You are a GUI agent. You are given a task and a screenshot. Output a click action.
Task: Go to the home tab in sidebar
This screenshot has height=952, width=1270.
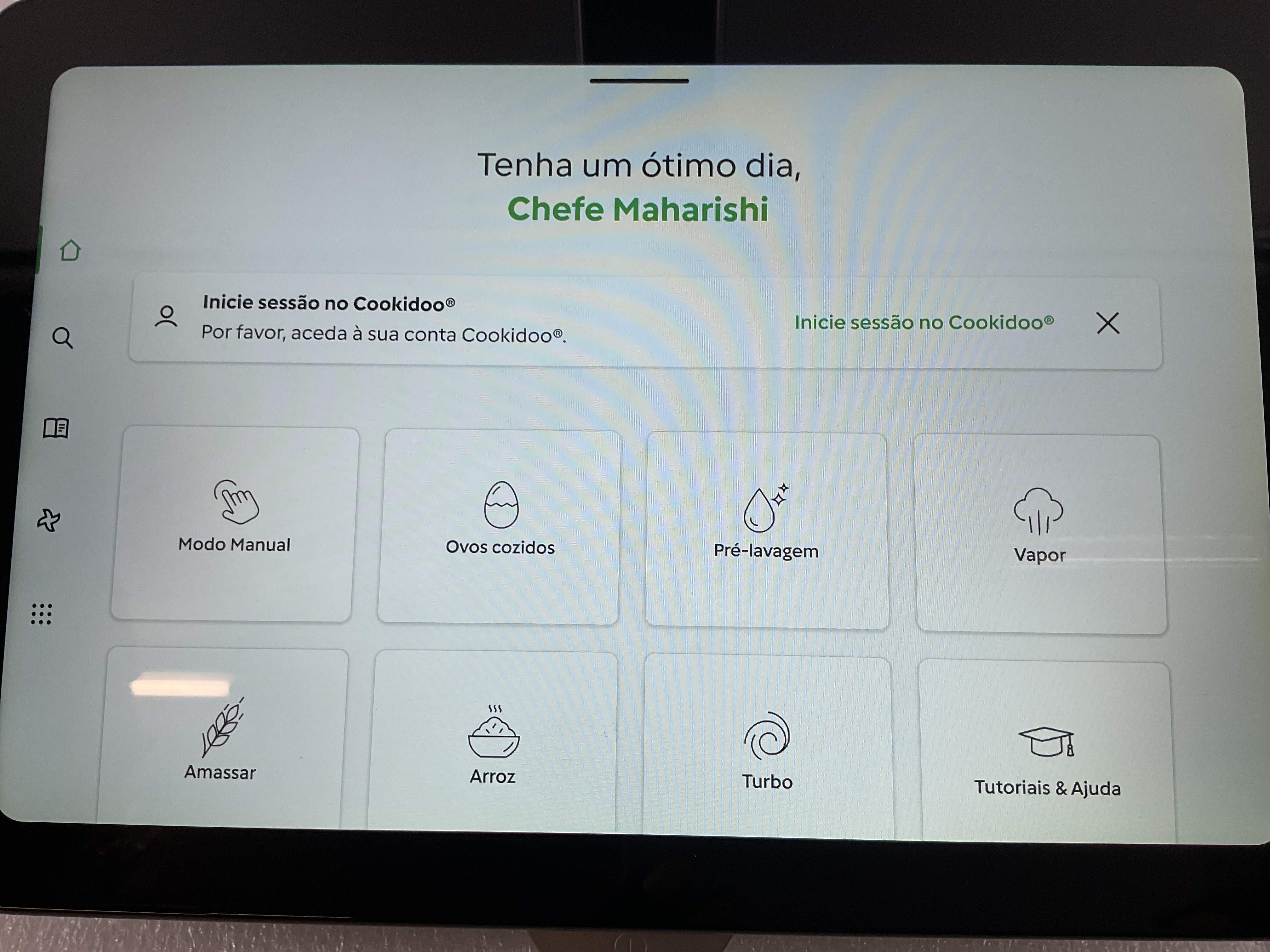pos(71,250)
